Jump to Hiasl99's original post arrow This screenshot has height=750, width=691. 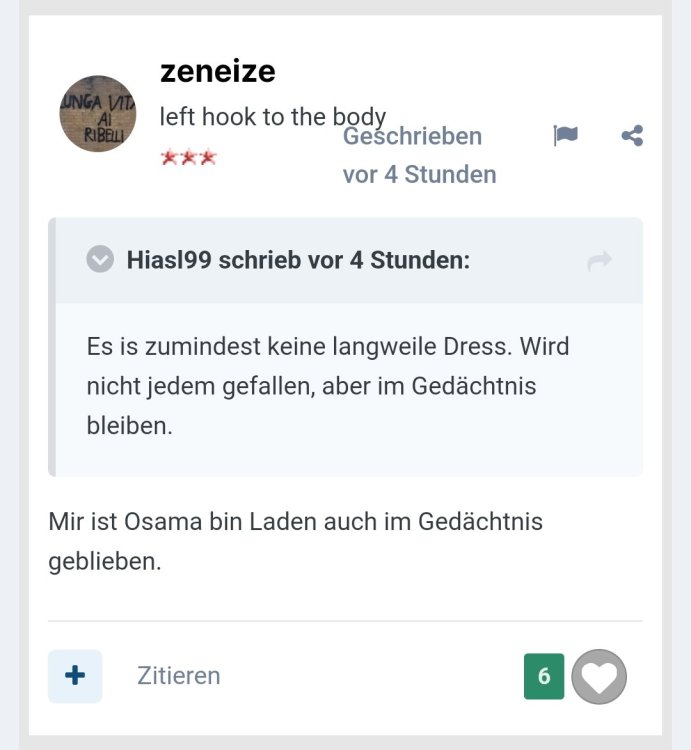coord(599,261)
